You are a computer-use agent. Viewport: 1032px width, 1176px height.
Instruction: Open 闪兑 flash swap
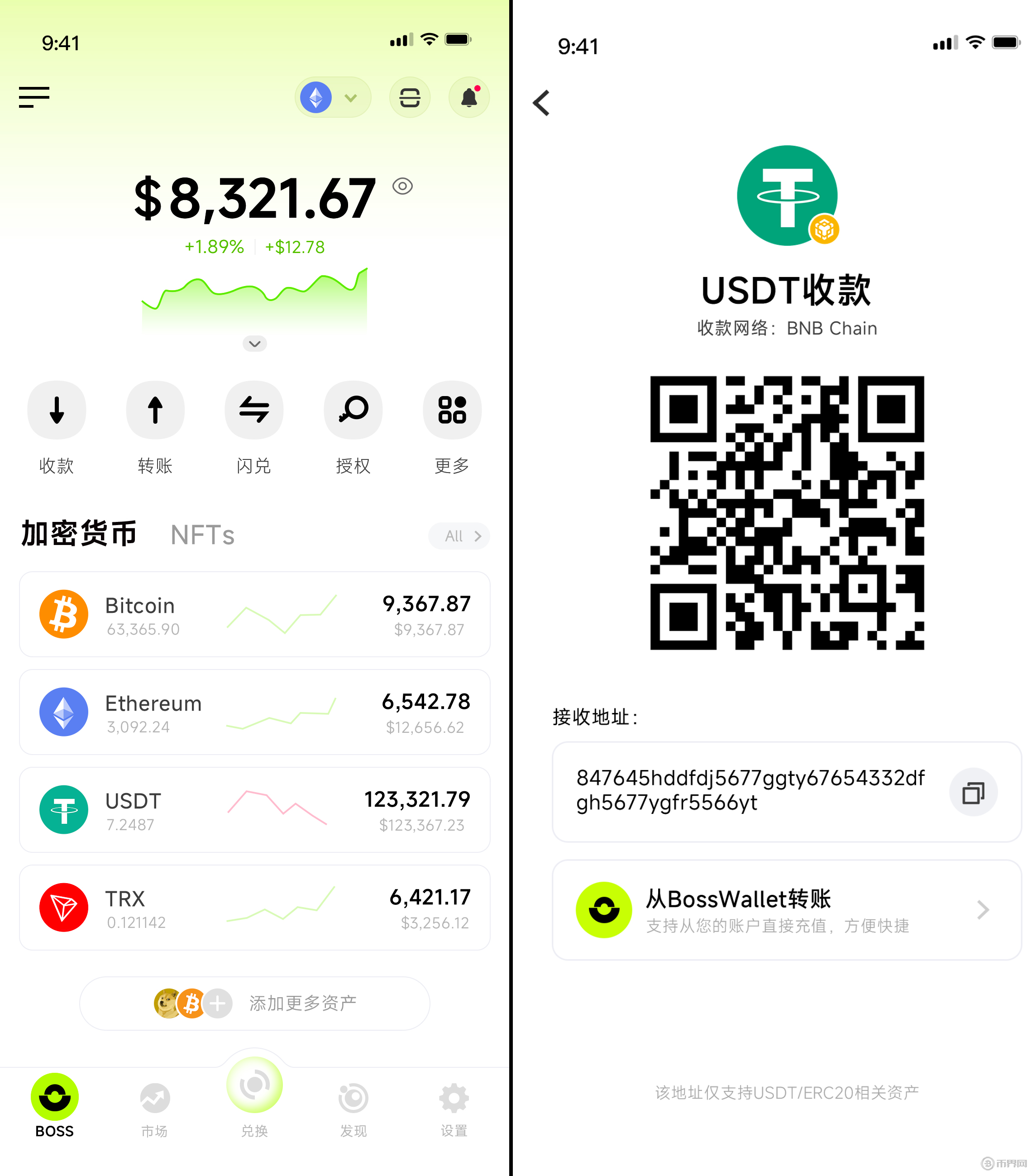pyautogui.click(x=253, y=410)
